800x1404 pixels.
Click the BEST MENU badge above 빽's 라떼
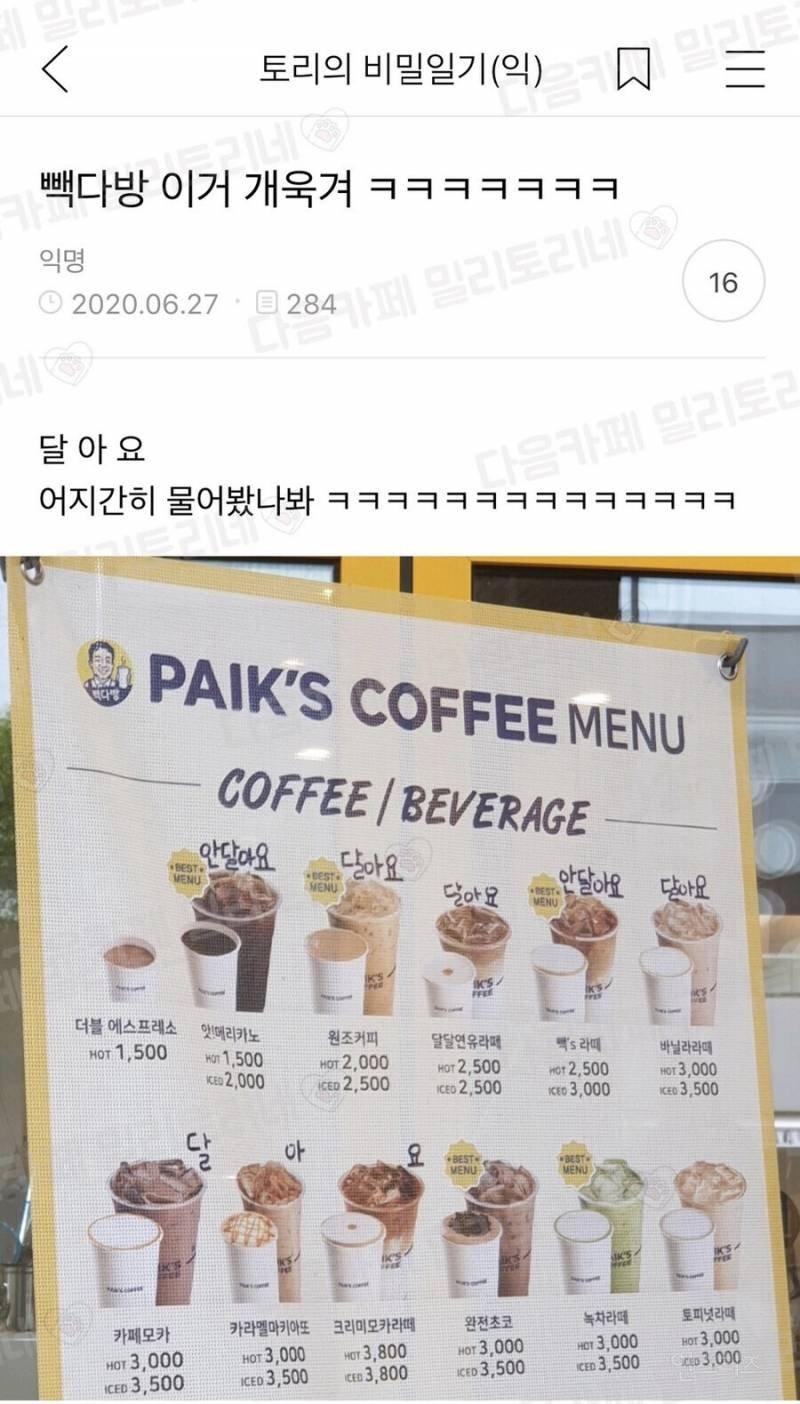543,893
